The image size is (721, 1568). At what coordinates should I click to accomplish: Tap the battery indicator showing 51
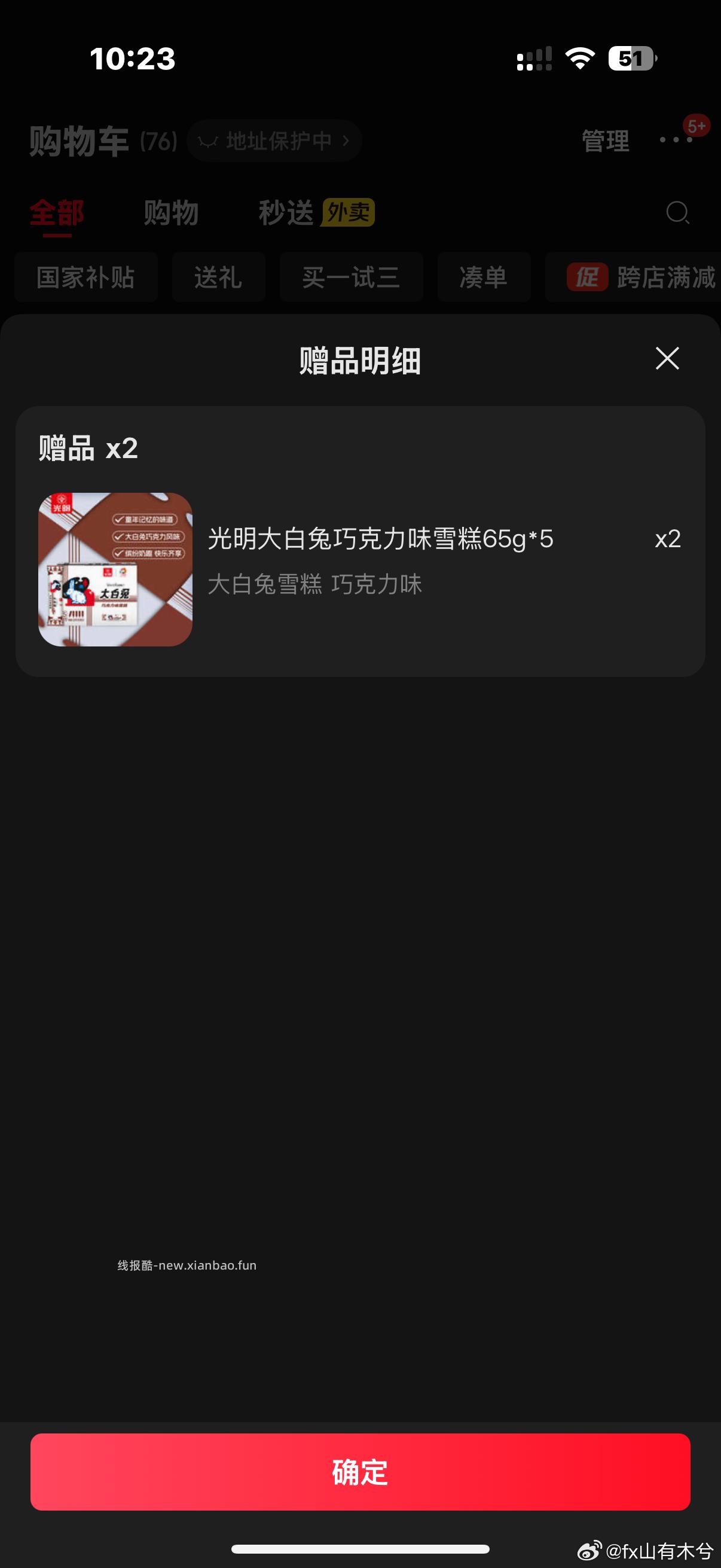tap(631, 59)
